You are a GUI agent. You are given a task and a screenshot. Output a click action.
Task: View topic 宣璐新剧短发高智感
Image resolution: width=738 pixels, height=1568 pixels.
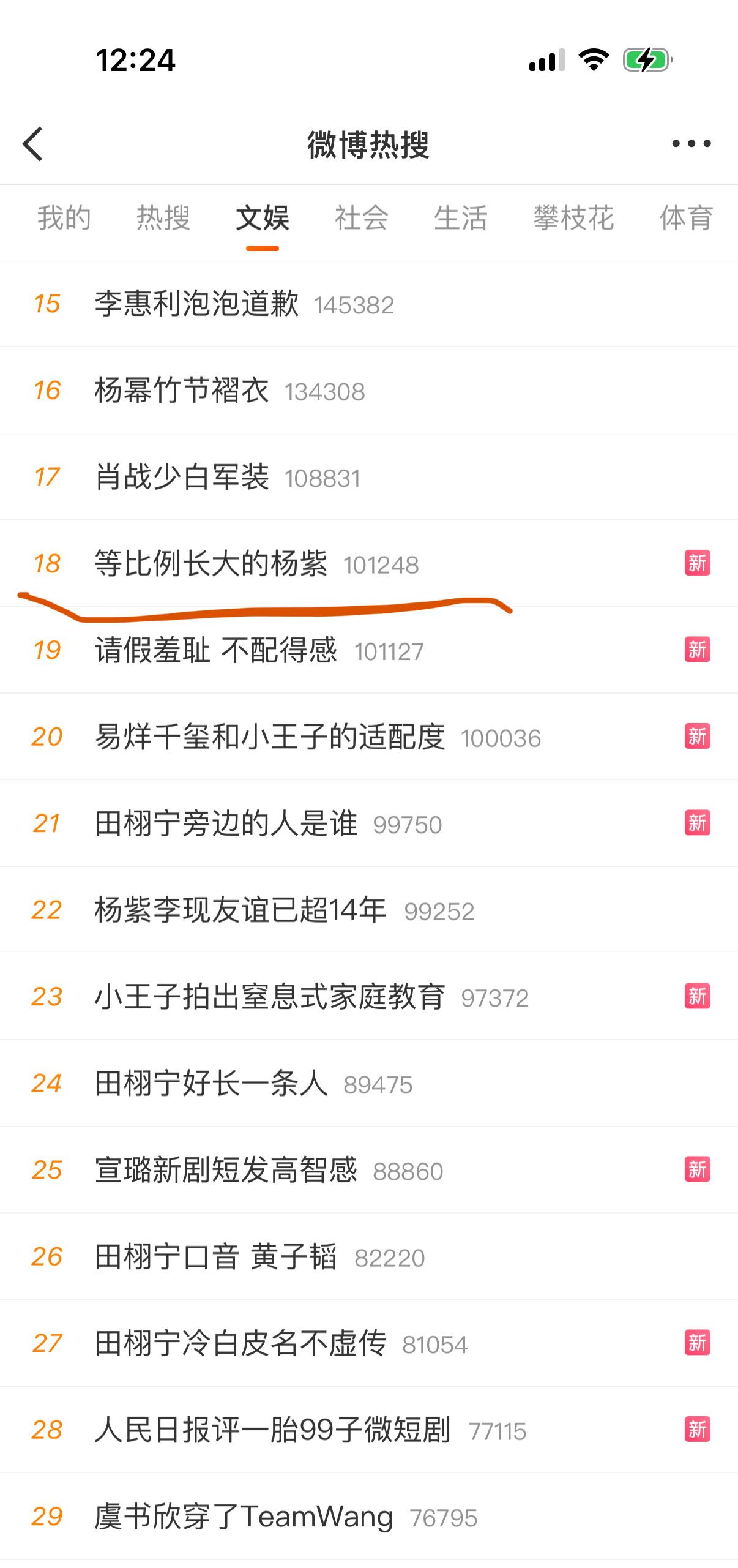point(226,1170)
